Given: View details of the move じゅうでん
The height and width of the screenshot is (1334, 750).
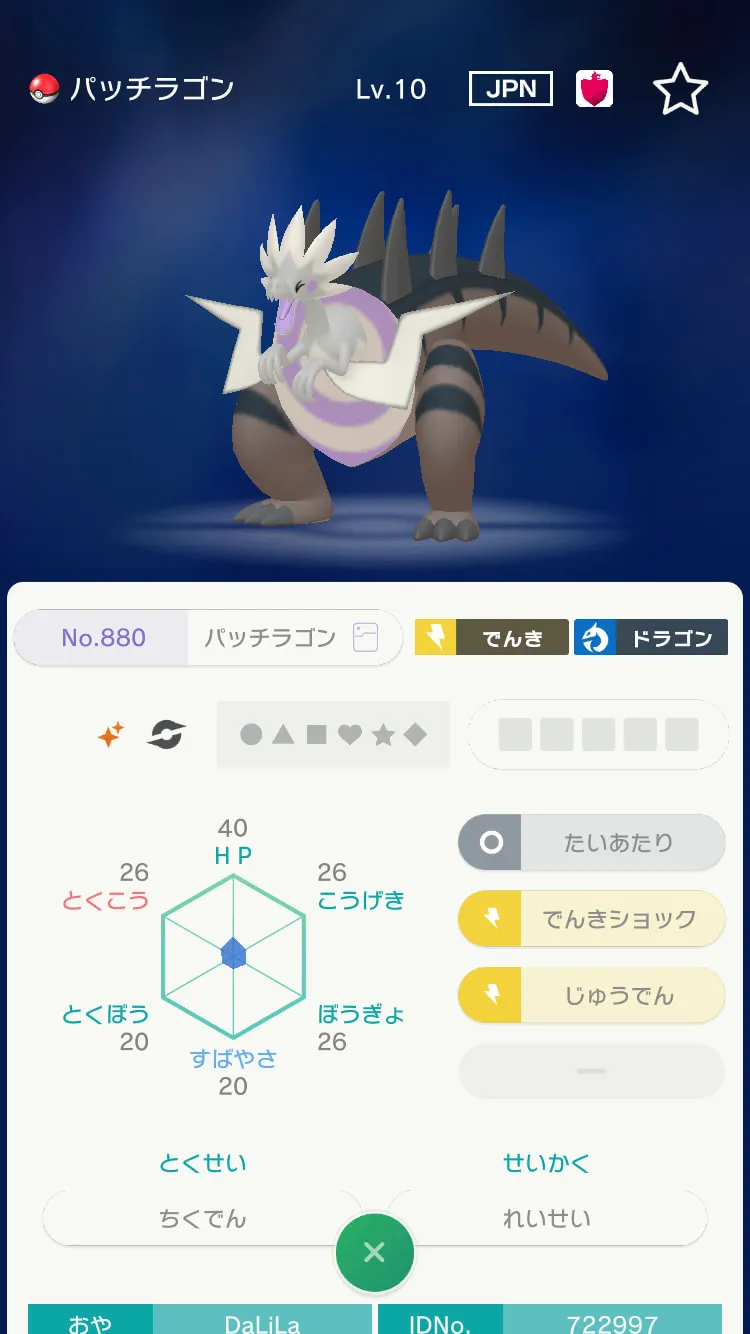Looking at the screenshot, I should pos(591,996).
